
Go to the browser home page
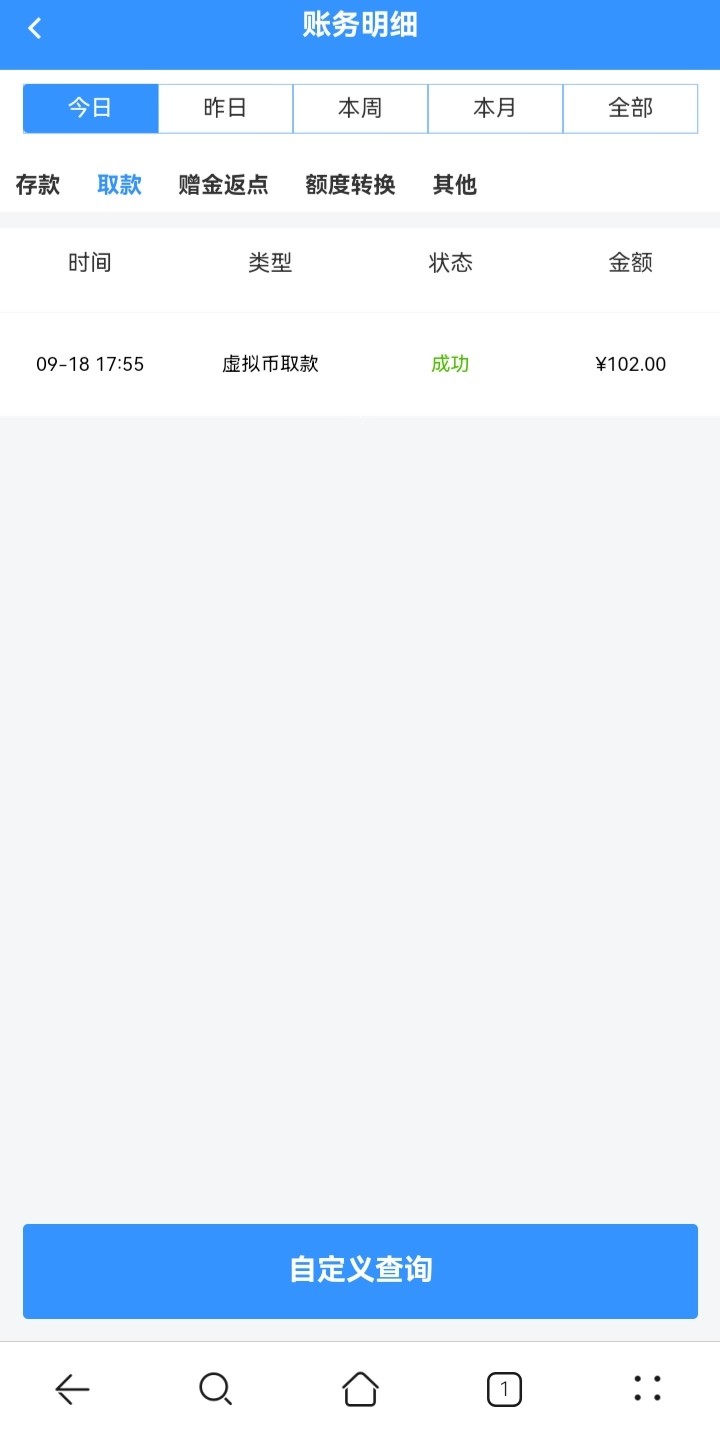[x=360, y=1388]
